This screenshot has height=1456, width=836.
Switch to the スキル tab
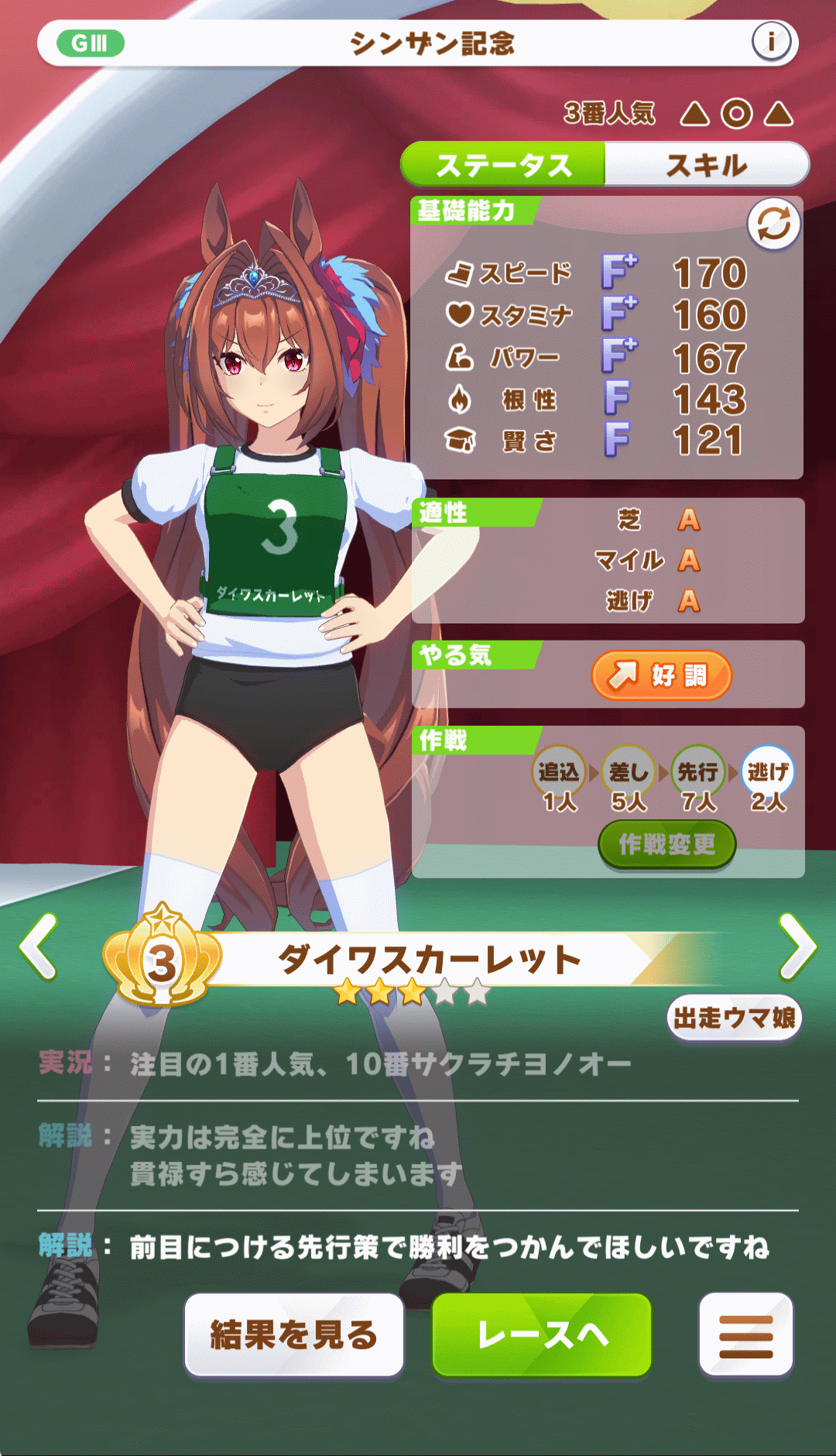tap(706, 165)
